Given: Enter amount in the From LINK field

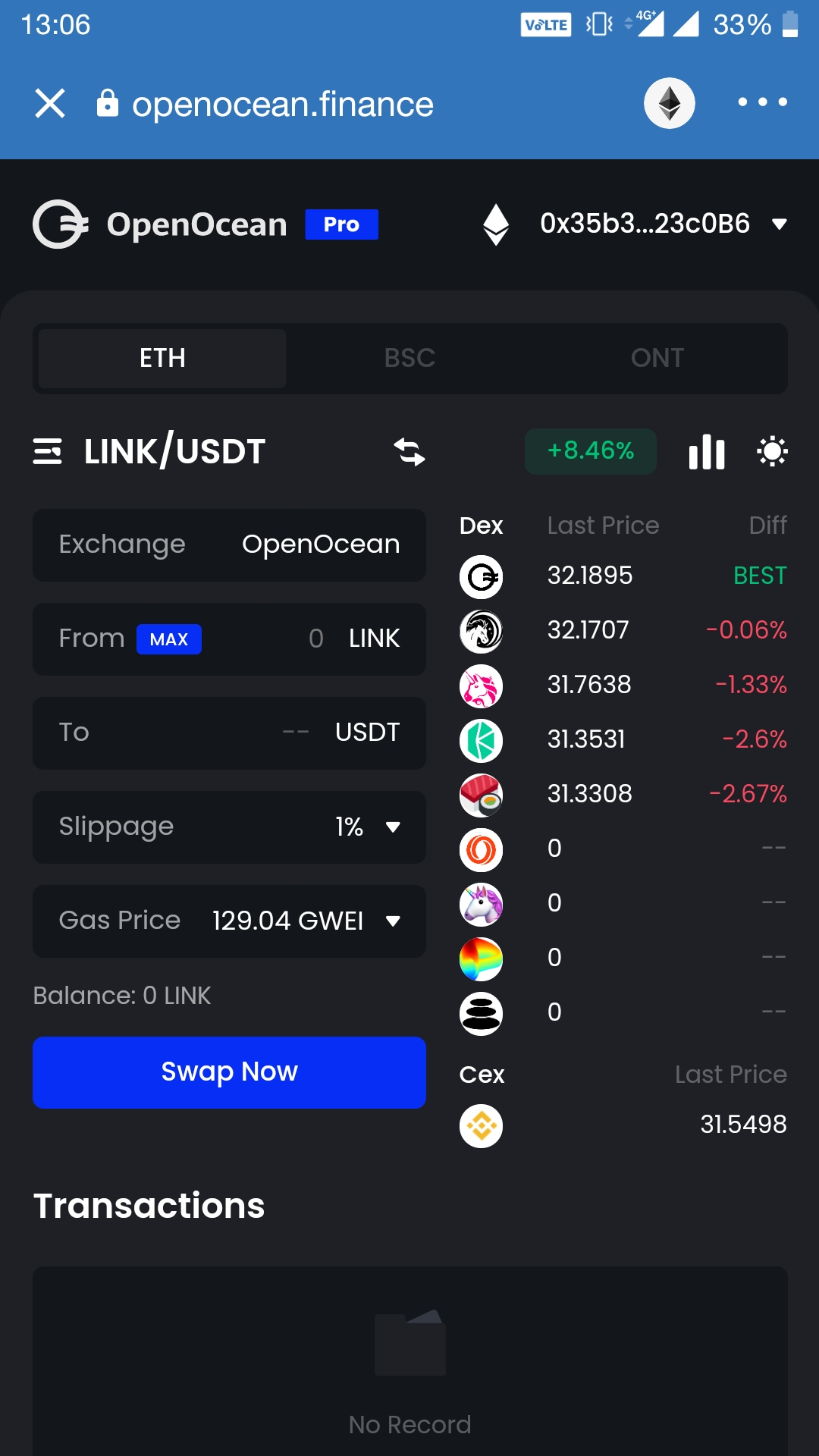Looking at the screenshot, I should pyautogui.click(x=229, y=639).
